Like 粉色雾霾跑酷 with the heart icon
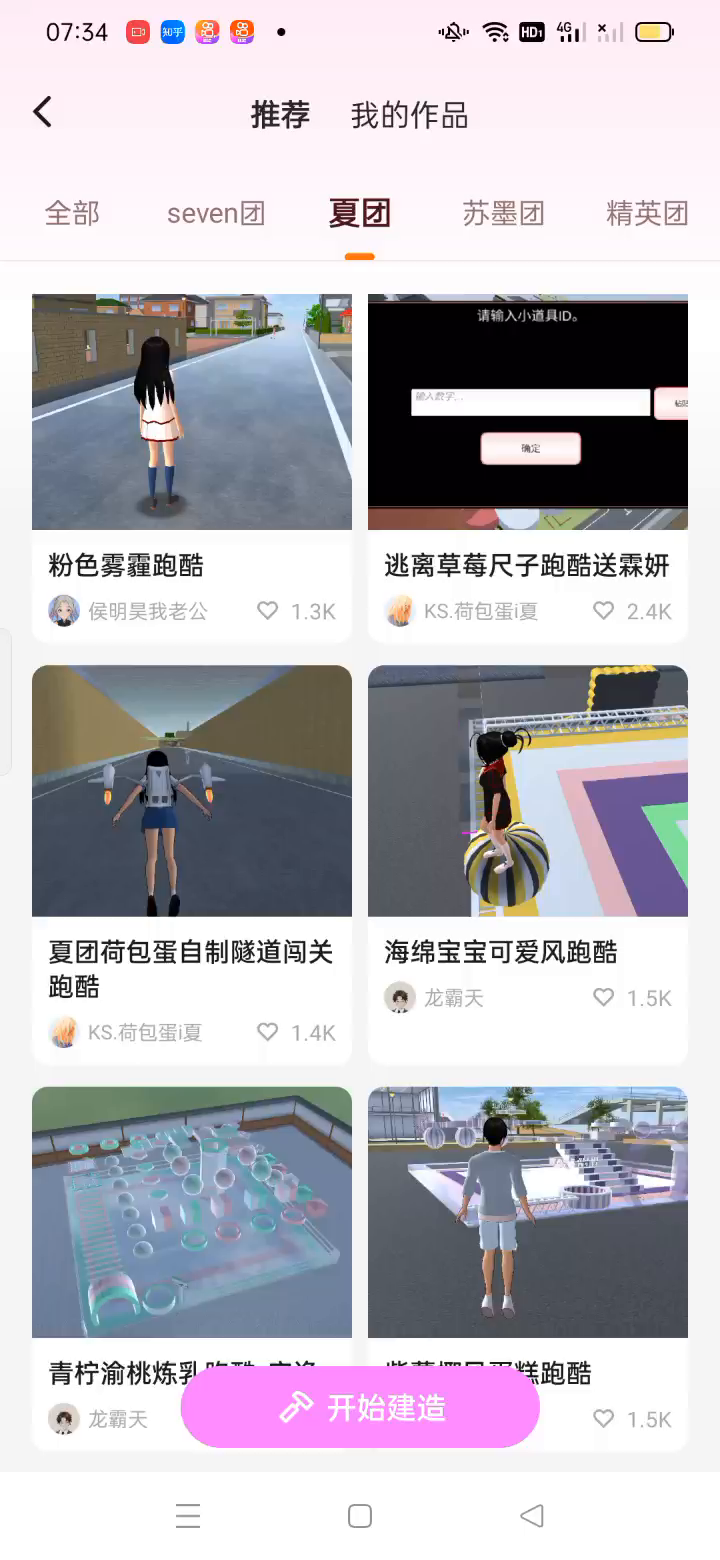720x1560 pixels. tap(268, 611)
